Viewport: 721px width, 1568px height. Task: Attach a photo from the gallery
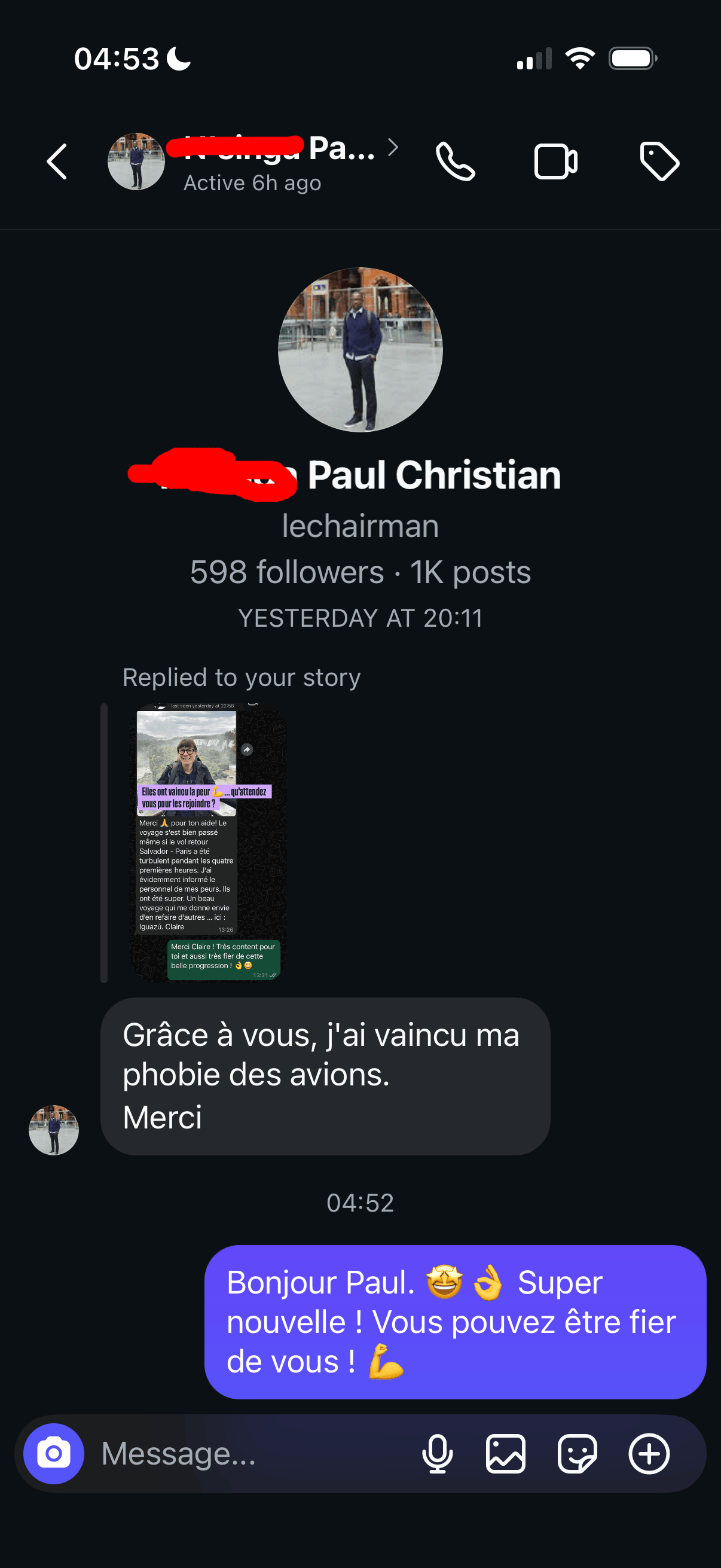click(x=506, y=1454)
